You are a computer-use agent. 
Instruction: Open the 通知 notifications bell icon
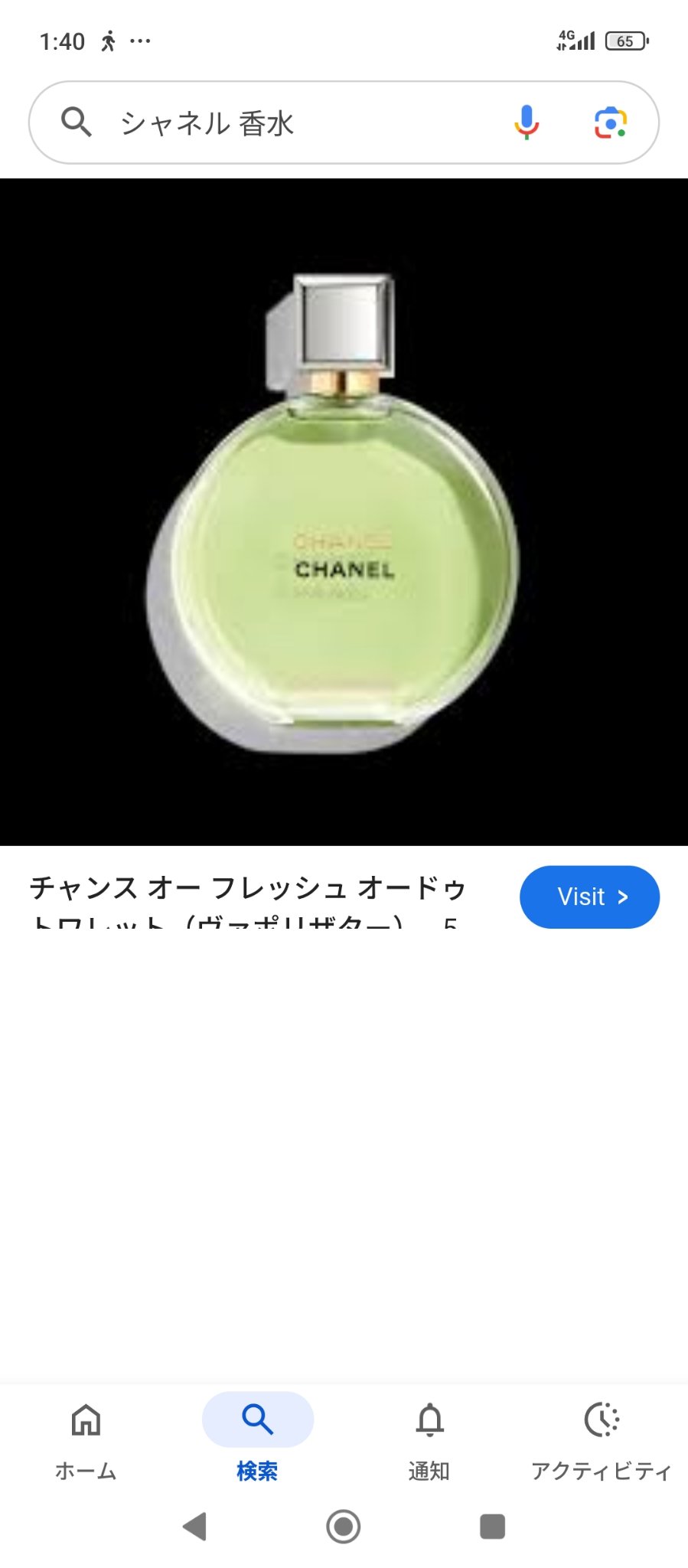tap(430, 1420)
